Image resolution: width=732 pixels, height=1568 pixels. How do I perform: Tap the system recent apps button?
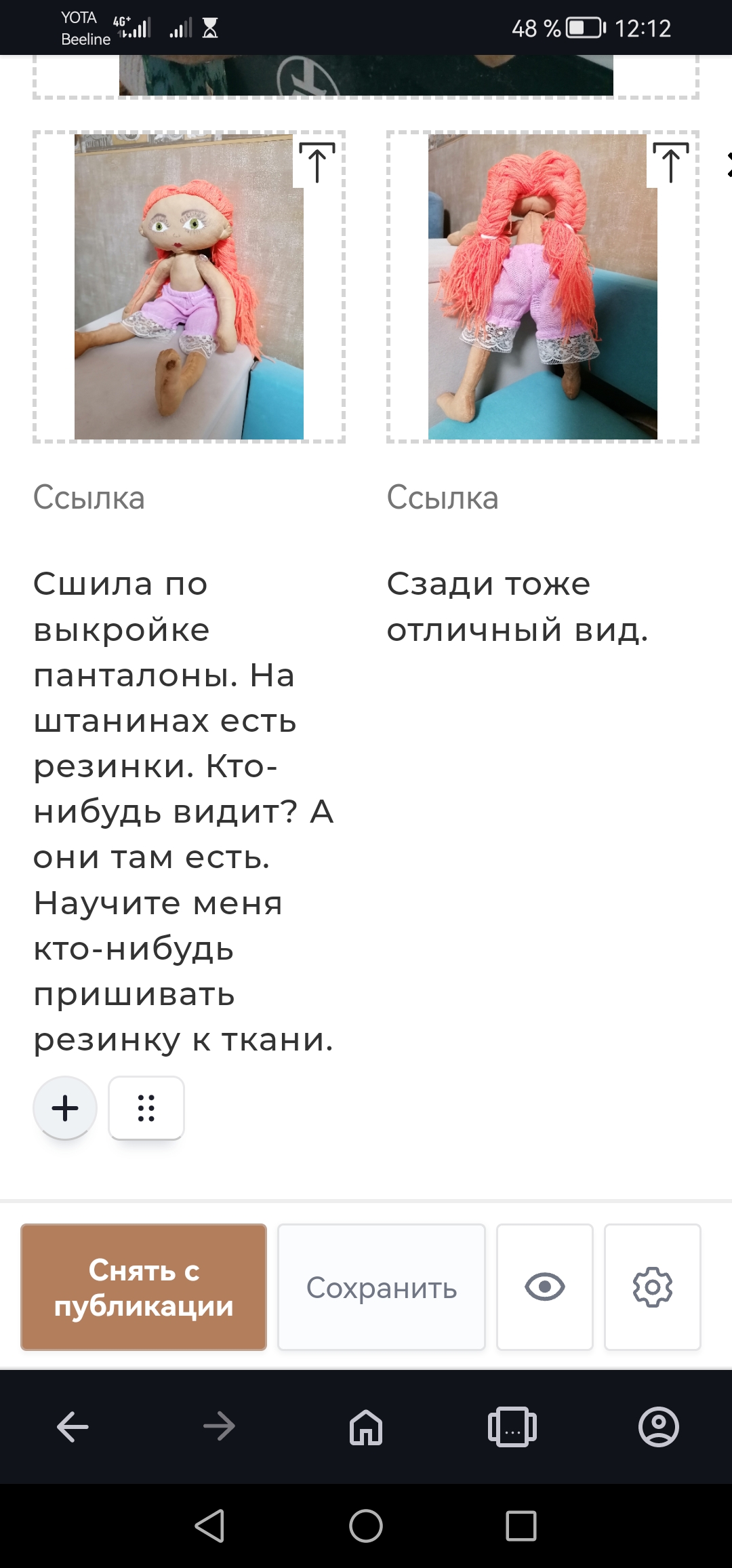click(x=521, y=1526)
